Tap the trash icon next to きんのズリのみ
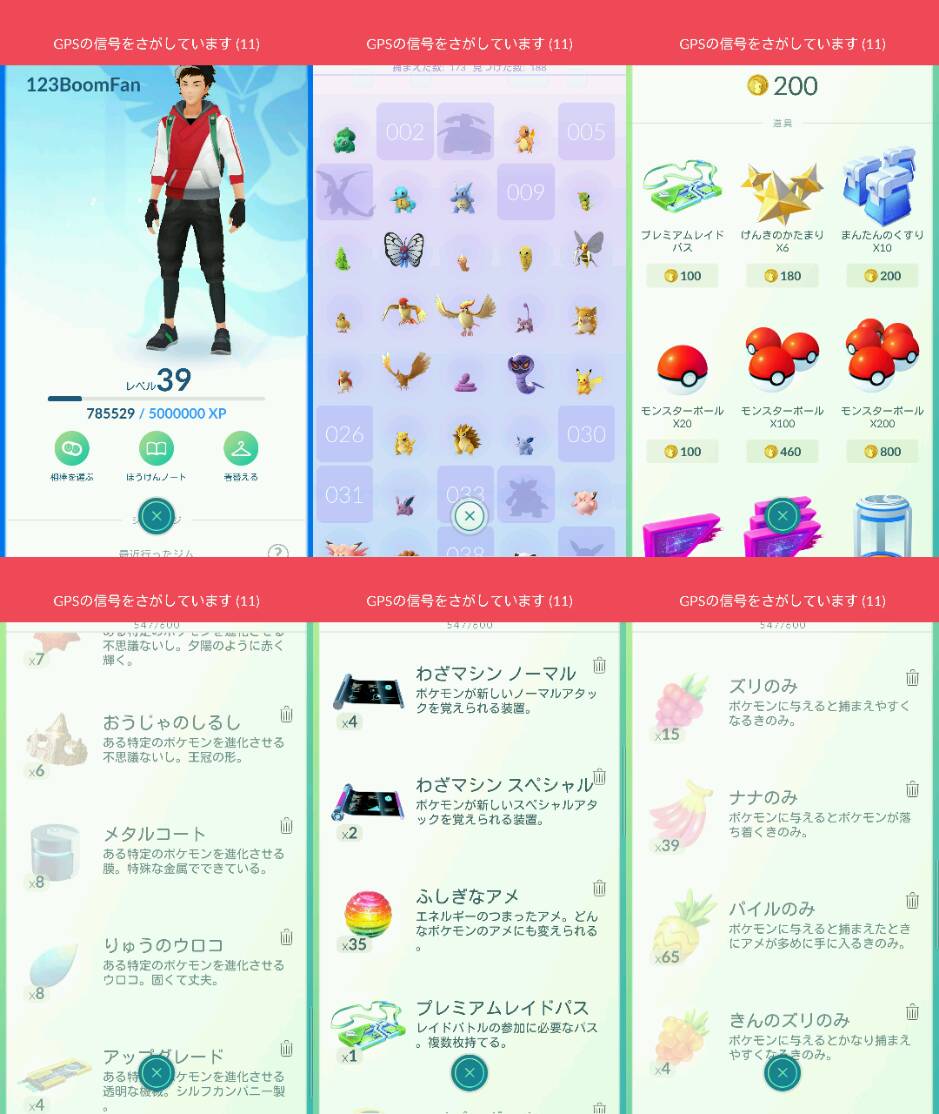939x1114 pixels. click(x=912, y=1012)
